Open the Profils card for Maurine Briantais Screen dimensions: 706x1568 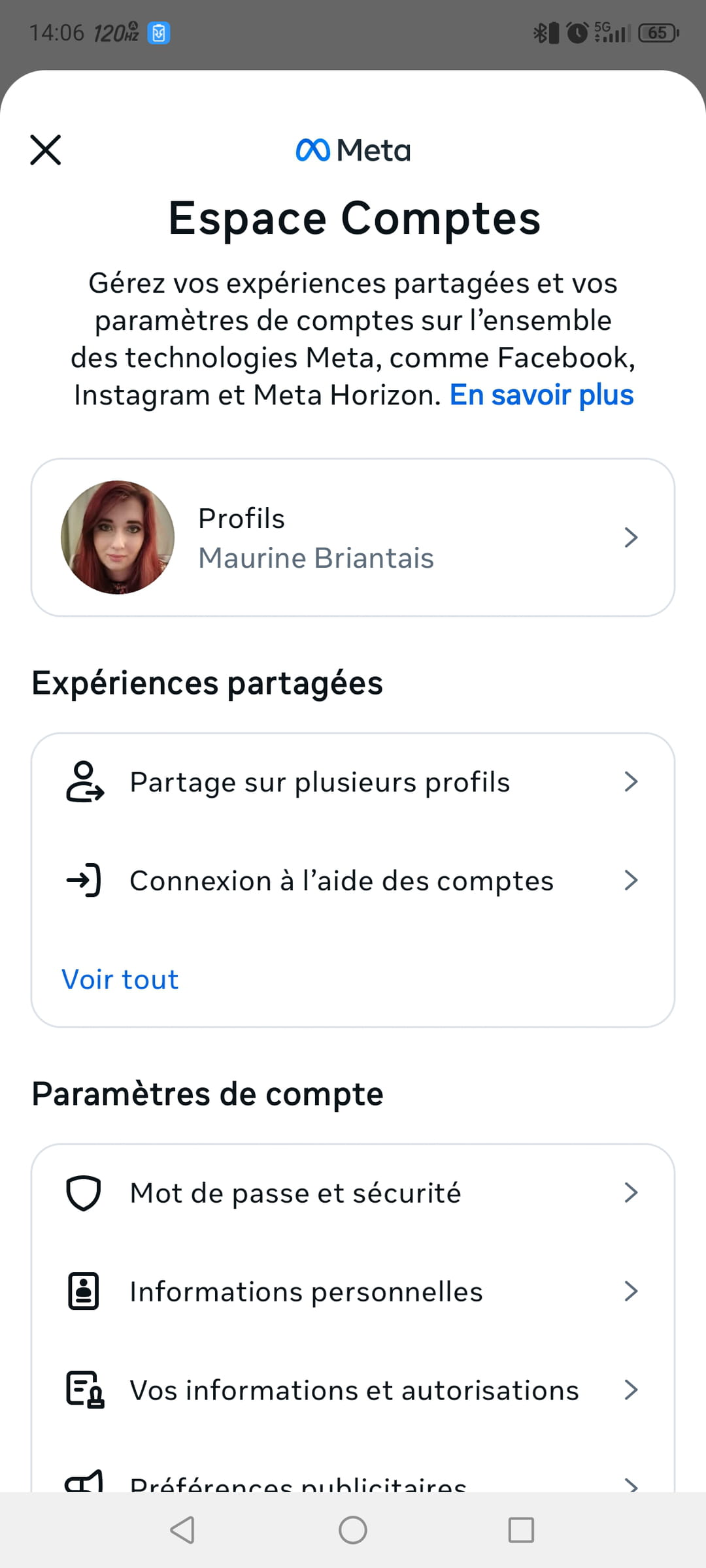pyautogui.click(x=353, y=537)
